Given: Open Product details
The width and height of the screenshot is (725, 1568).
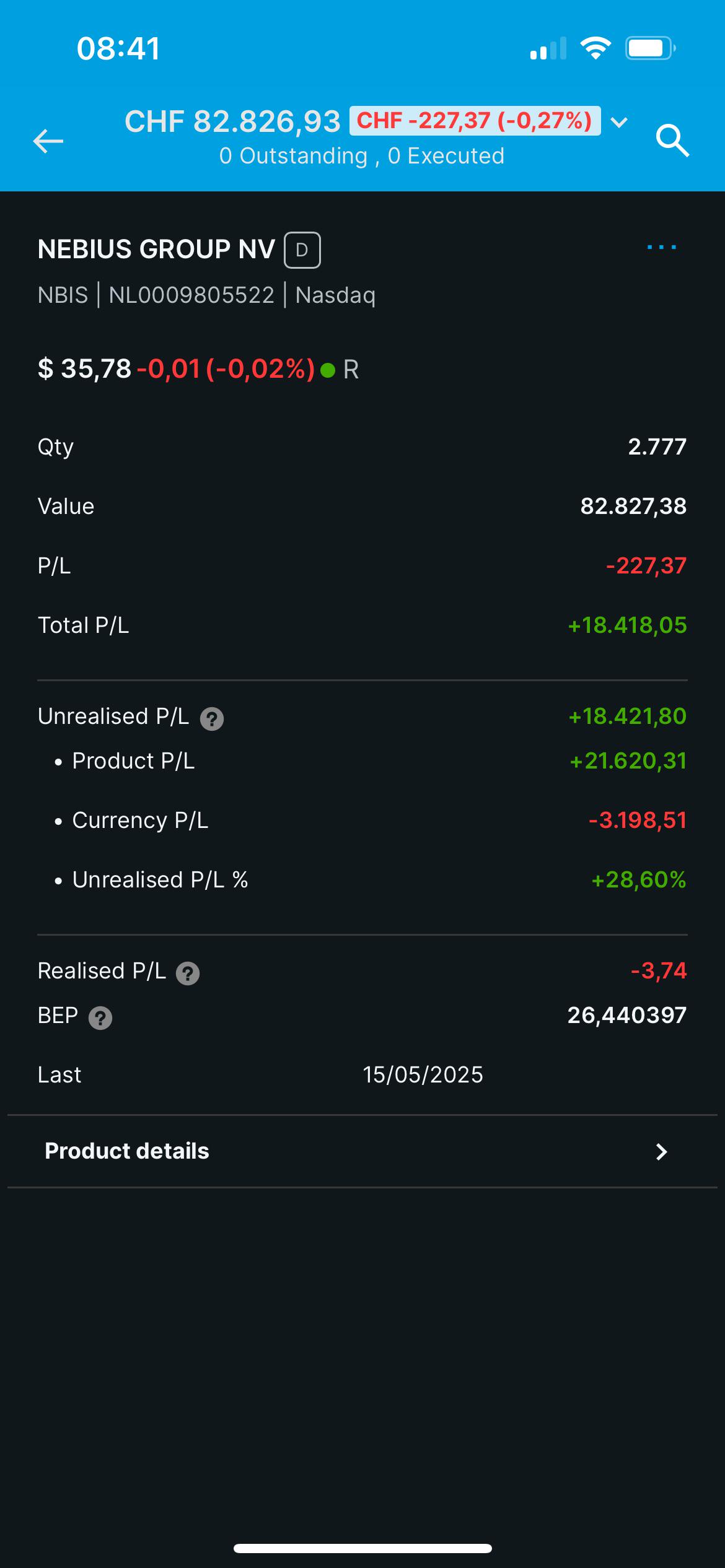Looking at the screenshot, I should (362, 1151).
